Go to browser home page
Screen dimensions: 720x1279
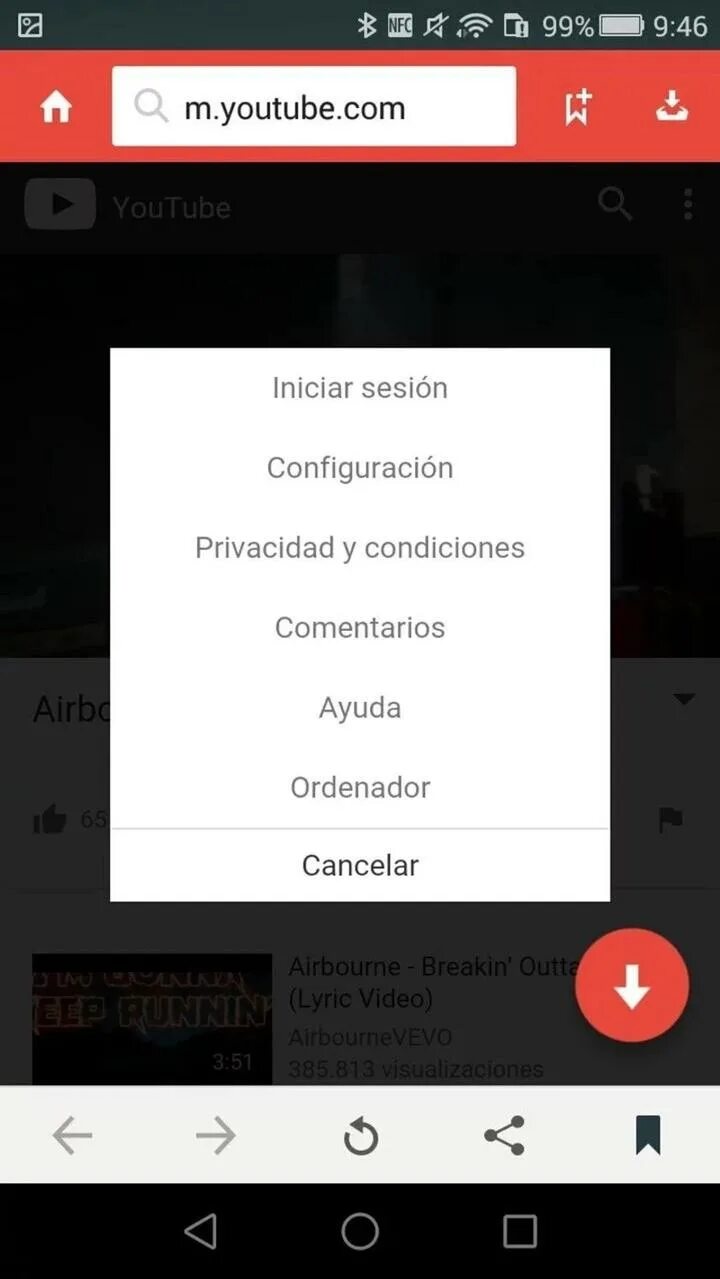56,107
